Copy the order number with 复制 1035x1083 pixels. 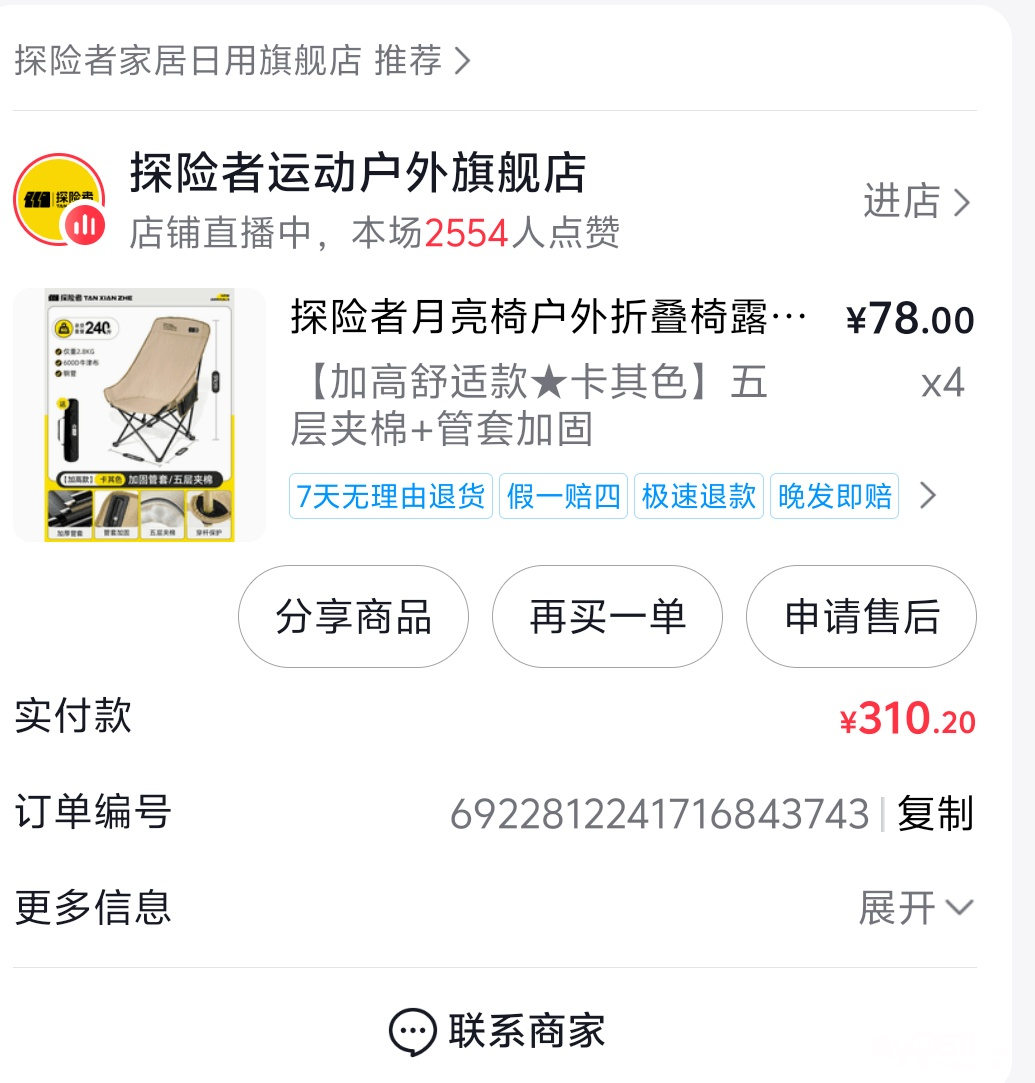pyautogui.click(x=934, y=814)
